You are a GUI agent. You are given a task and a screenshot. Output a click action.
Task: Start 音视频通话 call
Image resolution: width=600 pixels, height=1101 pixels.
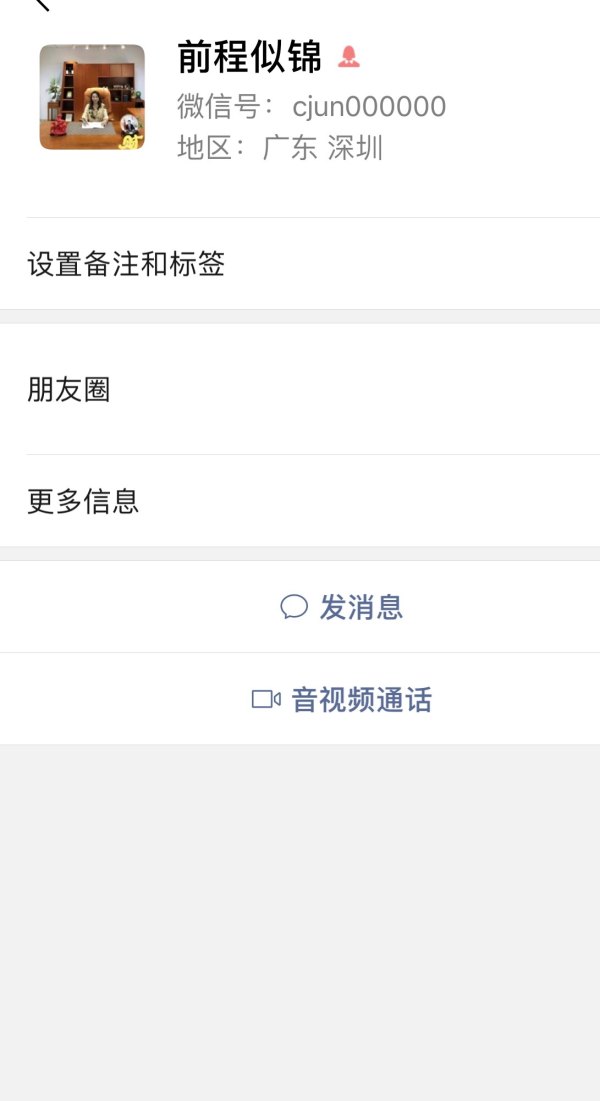tap(341, 699)
